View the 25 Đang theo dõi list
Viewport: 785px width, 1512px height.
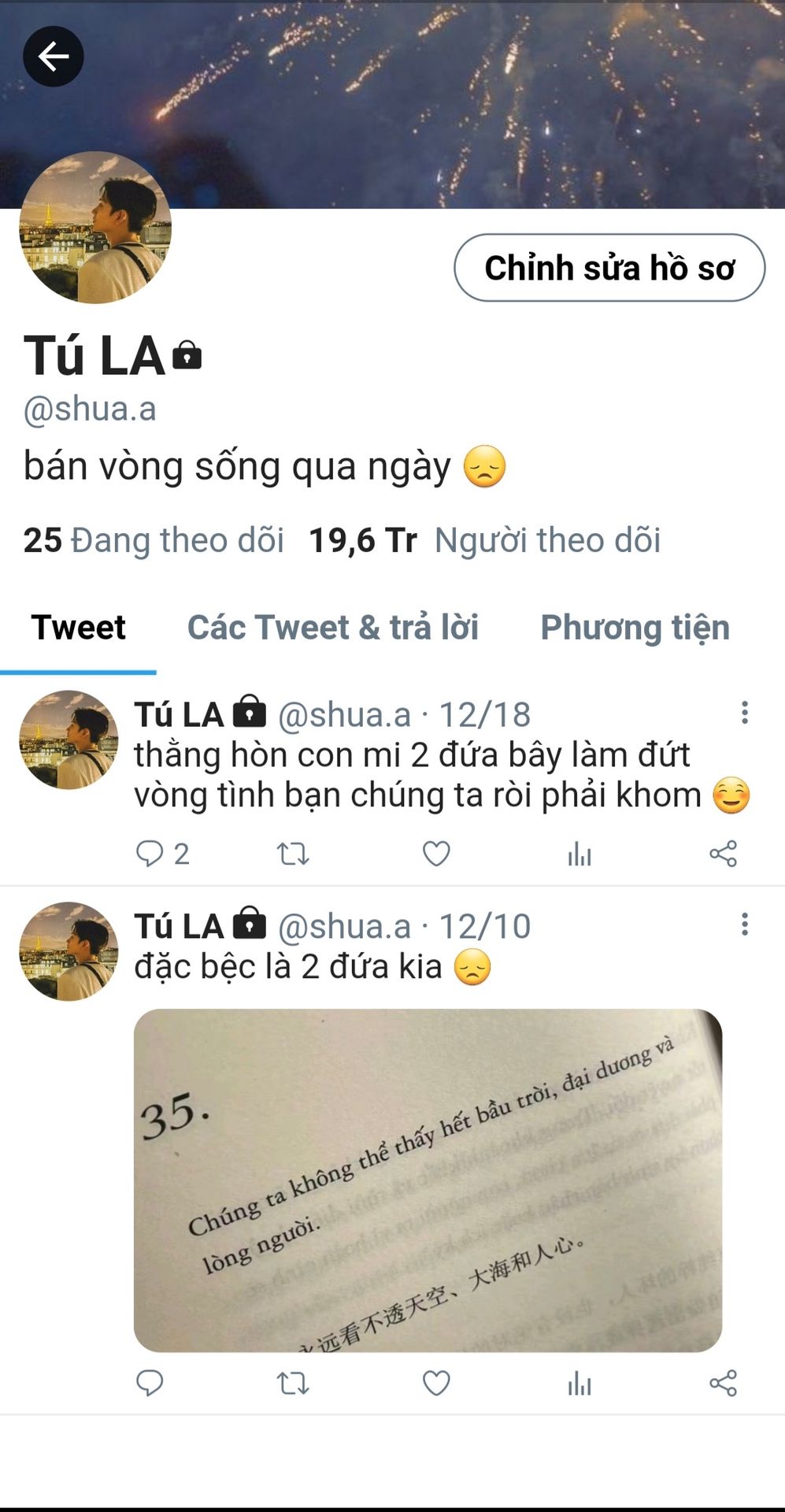point(154,540)
